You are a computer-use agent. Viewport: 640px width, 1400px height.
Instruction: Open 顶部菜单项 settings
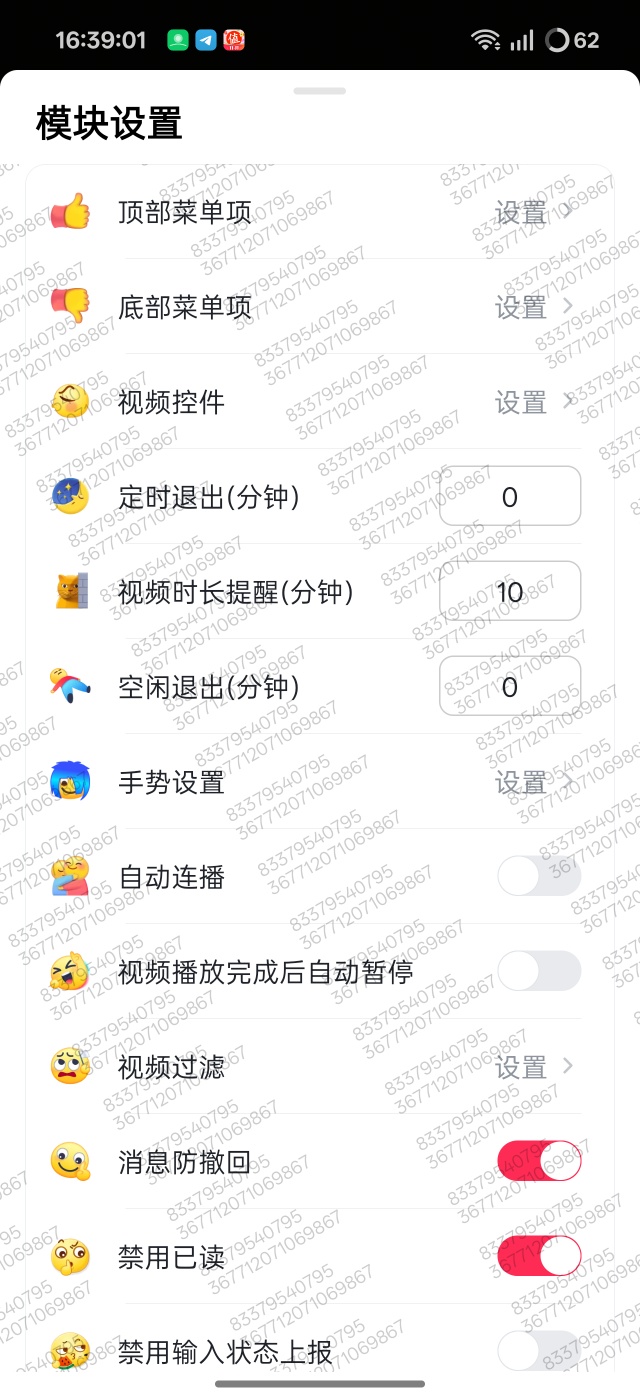pos(534,212)
